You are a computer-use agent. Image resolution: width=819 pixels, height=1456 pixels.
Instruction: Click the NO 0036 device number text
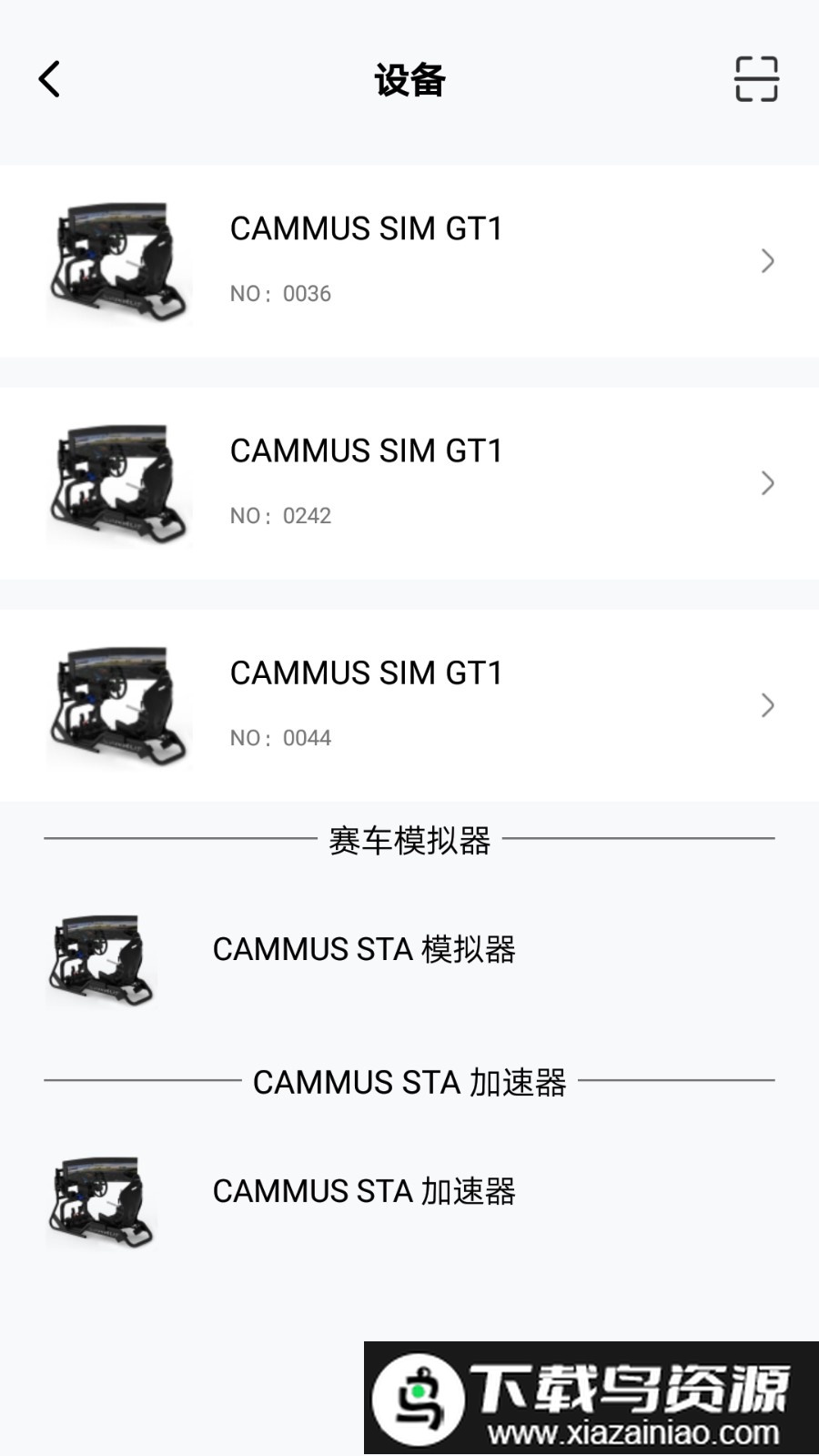[279, 293]
